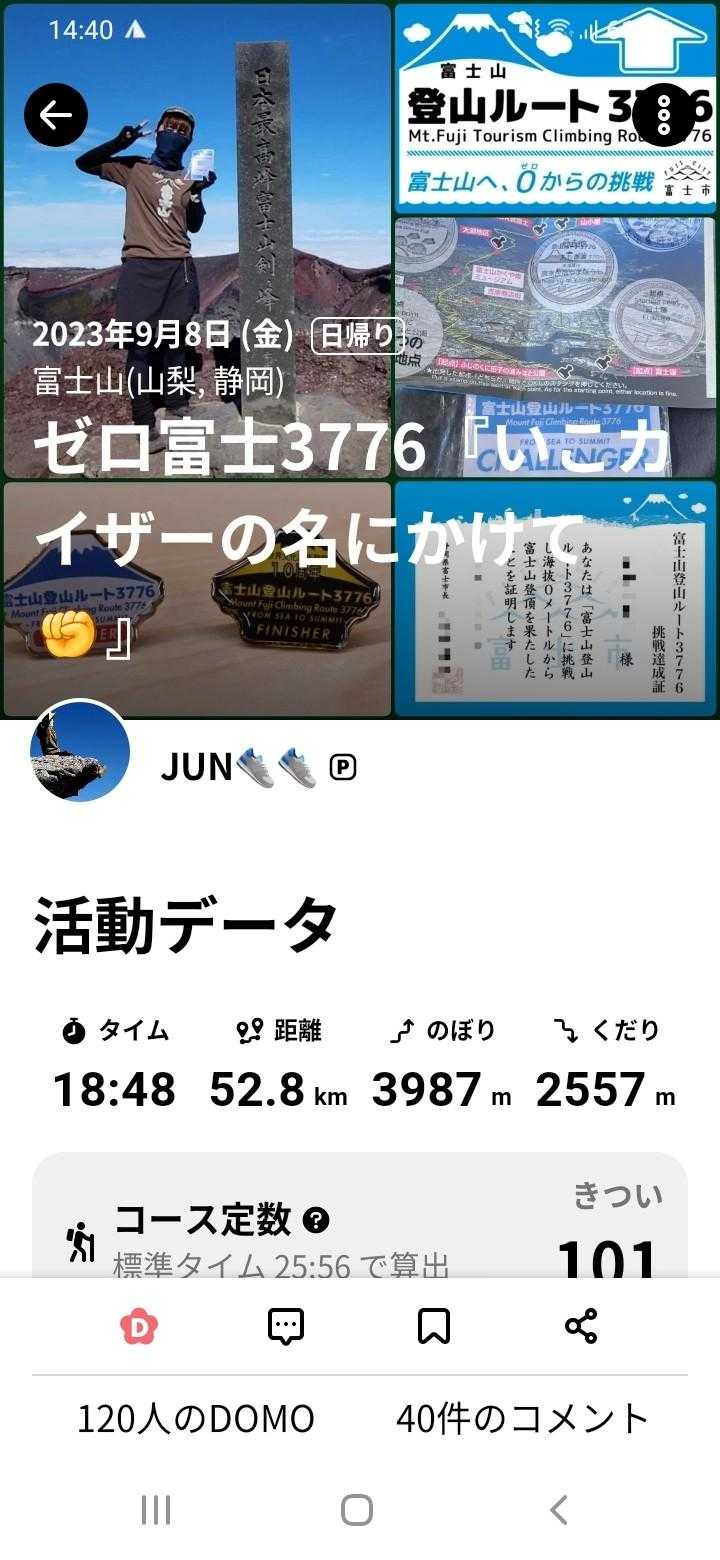Screen dimensions: 720x1560
Task: Open the three-dot overflow menu
Action: tap(664, 116)
